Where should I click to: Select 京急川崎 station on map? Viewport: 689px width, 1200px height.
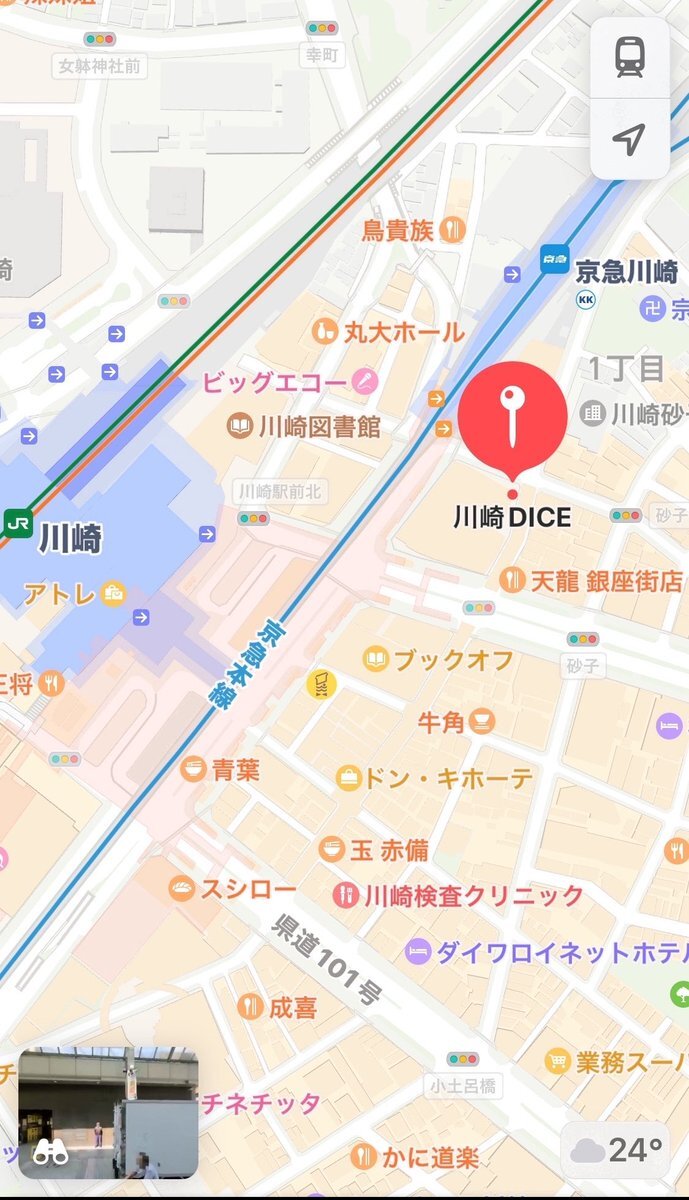coord(555,258)
